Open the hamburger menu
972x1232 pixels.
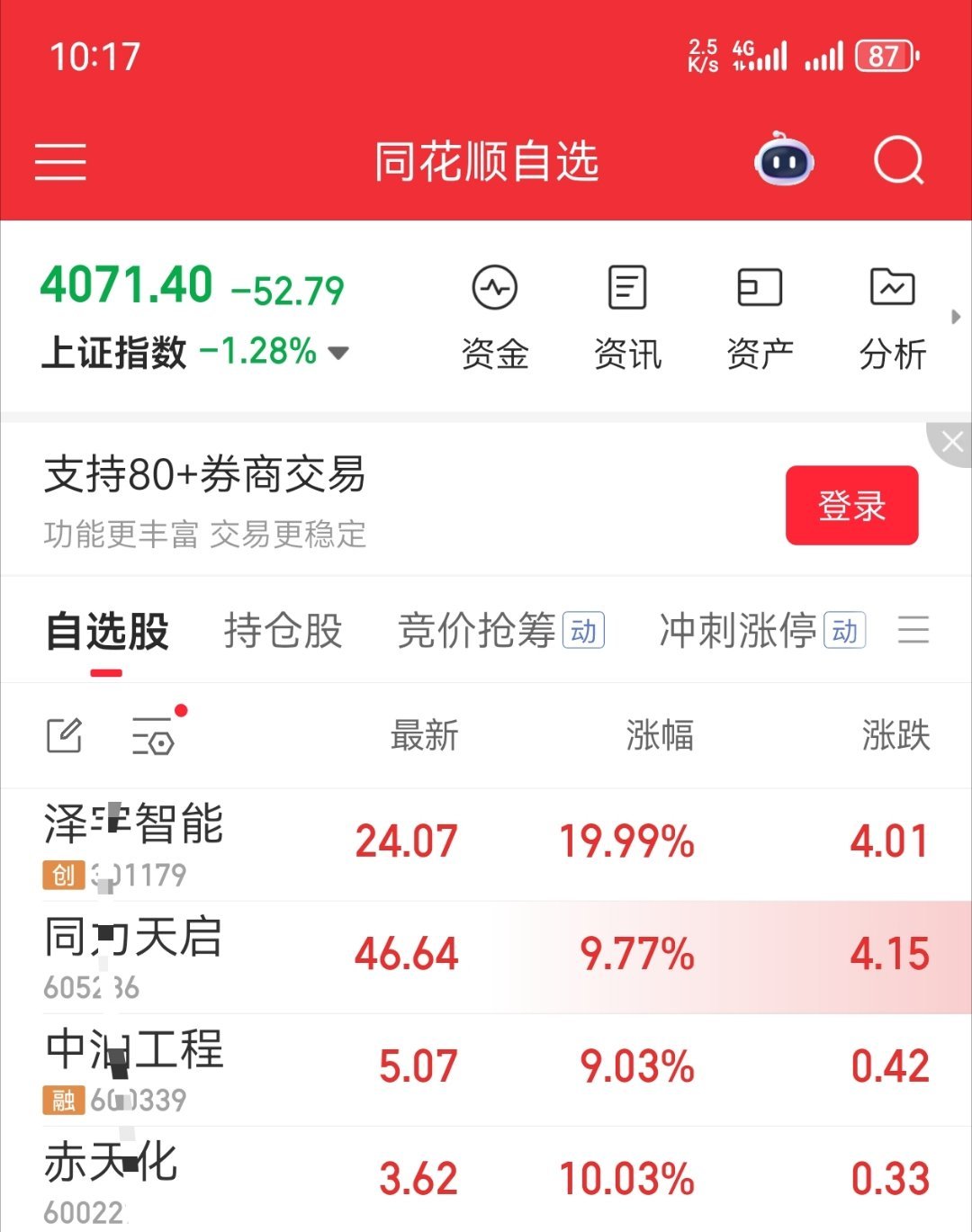click(x=60, y=160)
